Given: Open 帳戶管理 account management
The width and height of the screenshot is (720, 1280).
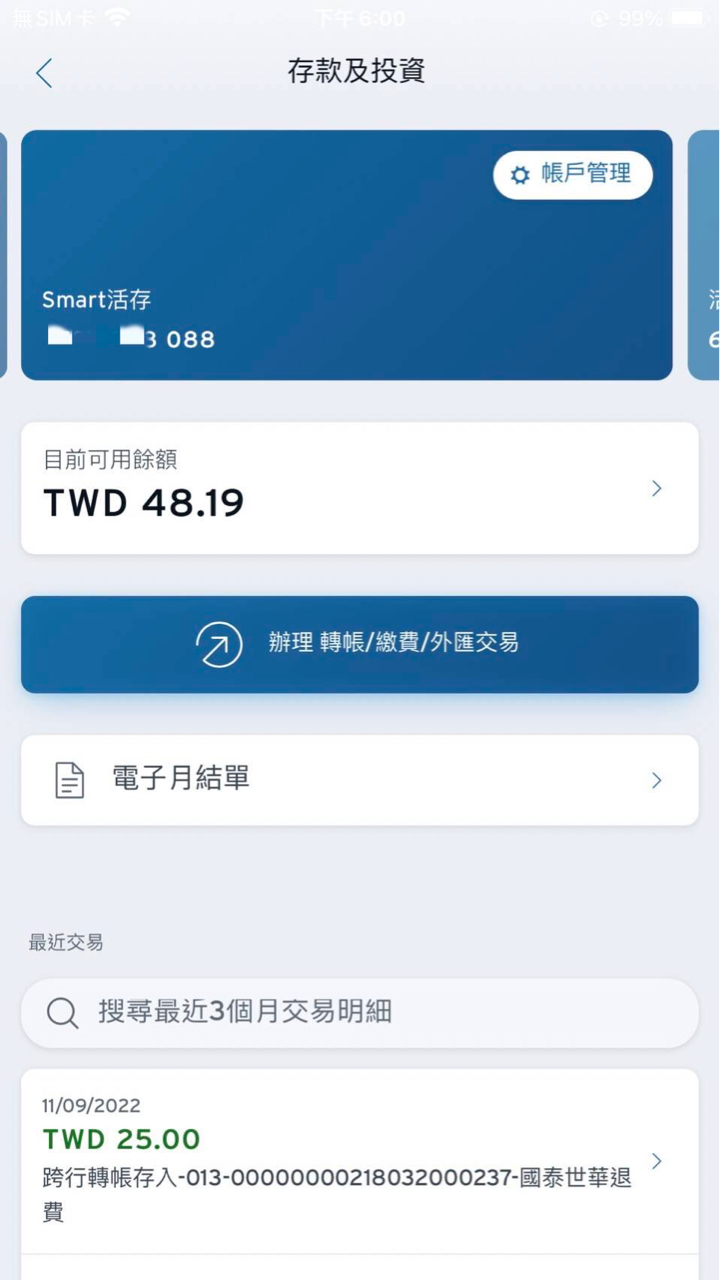Looking at the screenshot, I should pyautogui.click(x=572, y=175).
